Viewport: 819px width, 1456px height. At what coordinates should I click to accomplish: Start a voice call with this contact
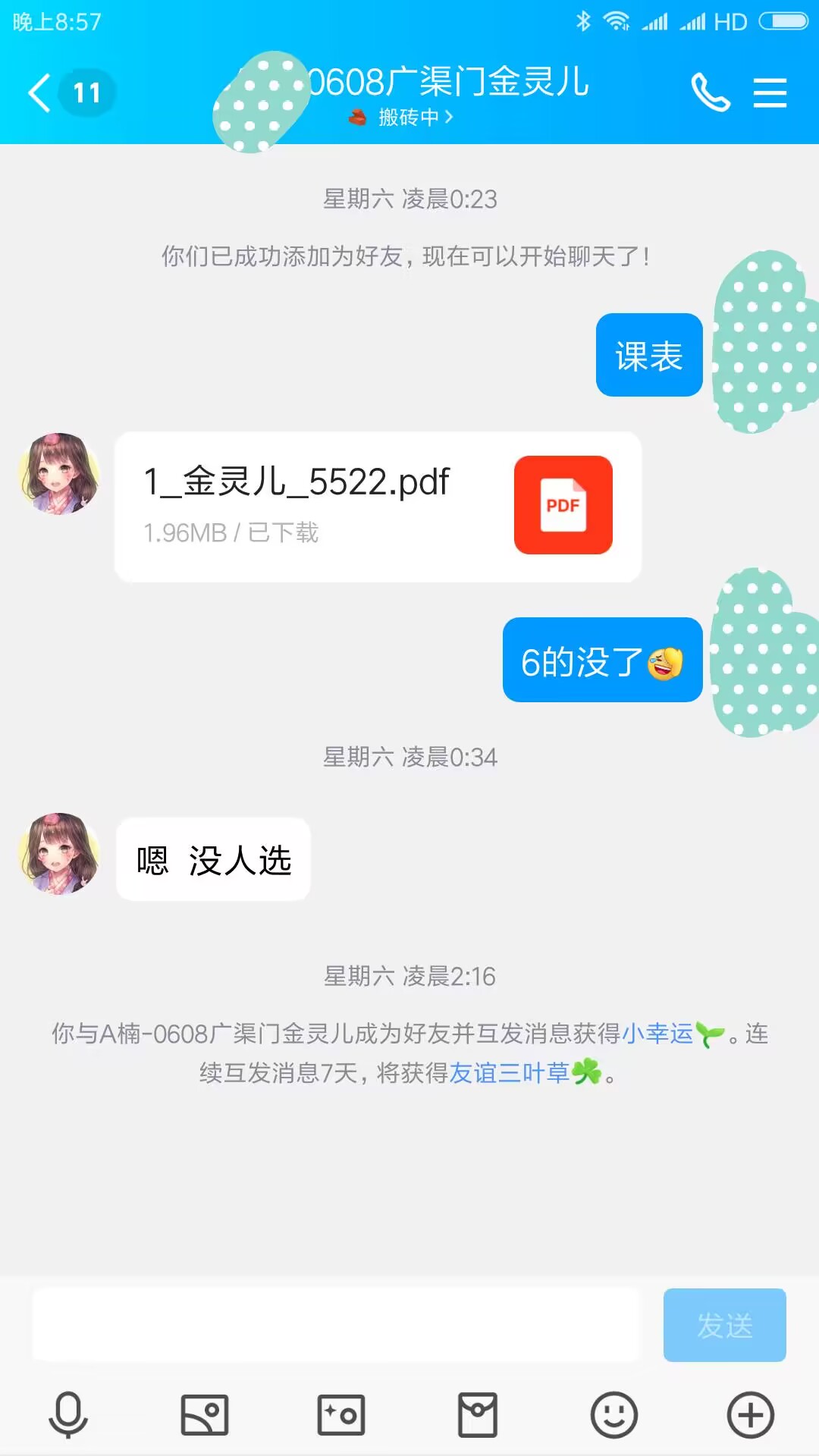click(x=710, y=93)
